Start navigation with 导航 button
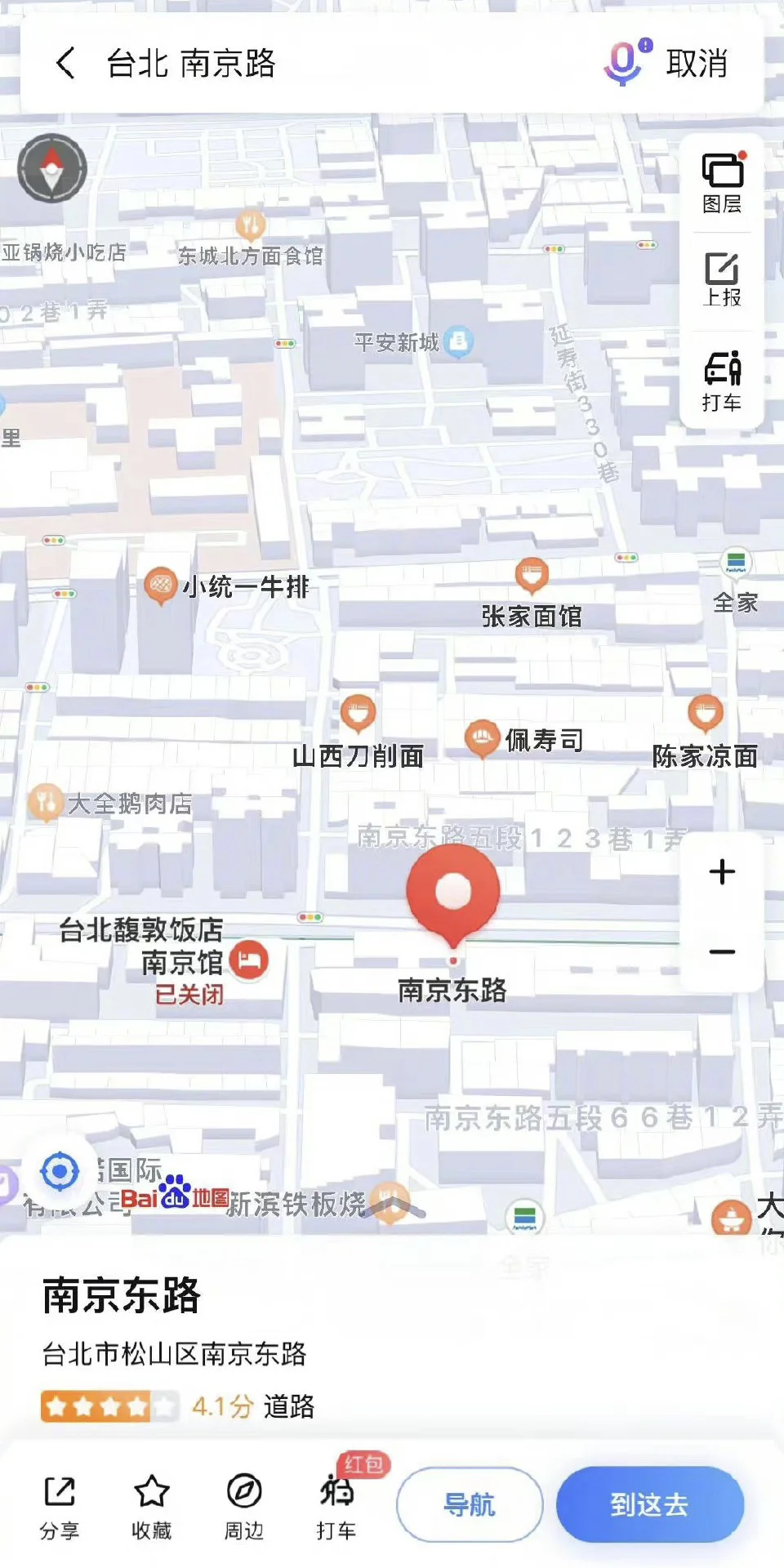Viewport: 784px width, 1568px height. click(x=470, y=1504)
